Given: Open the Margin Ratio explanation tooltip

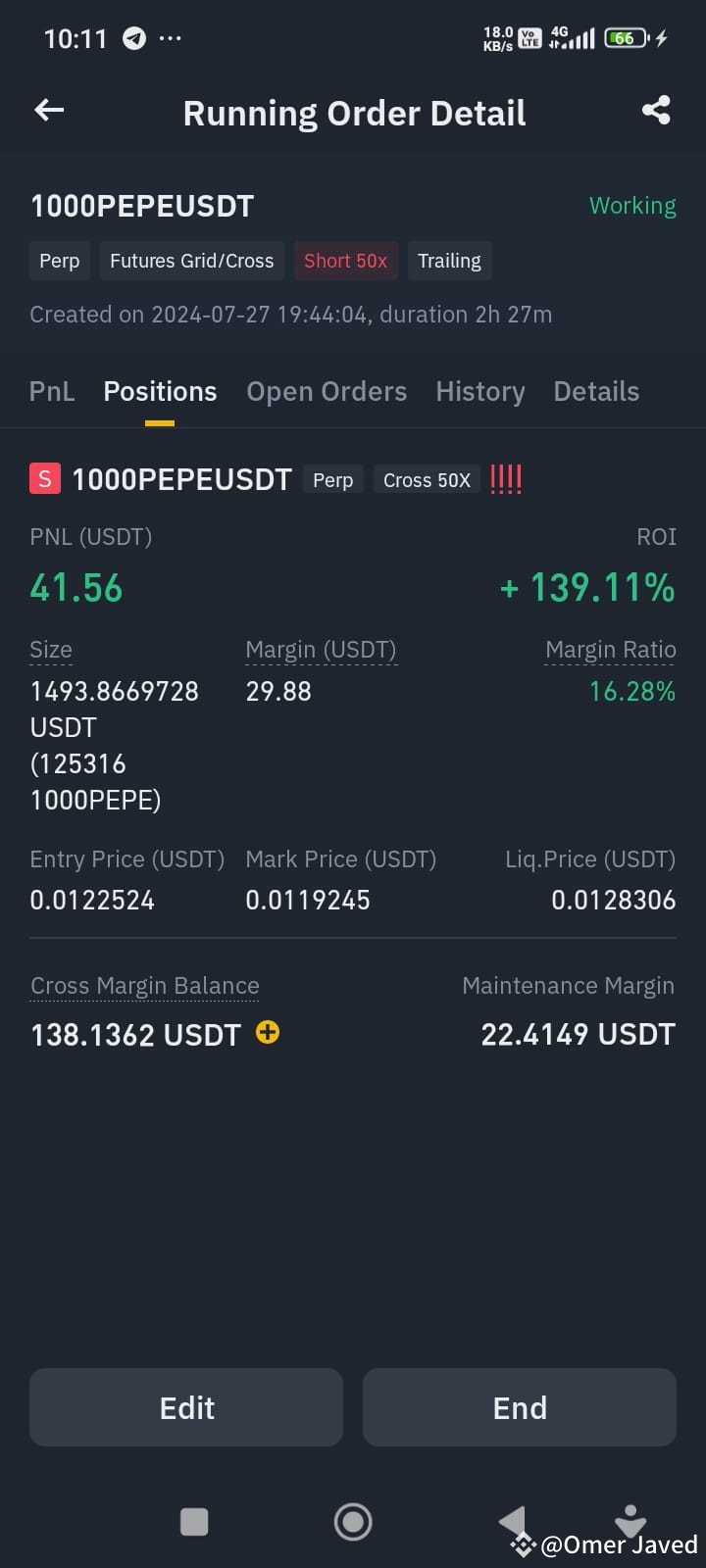Looking at the screenshot, I should 610,649.
